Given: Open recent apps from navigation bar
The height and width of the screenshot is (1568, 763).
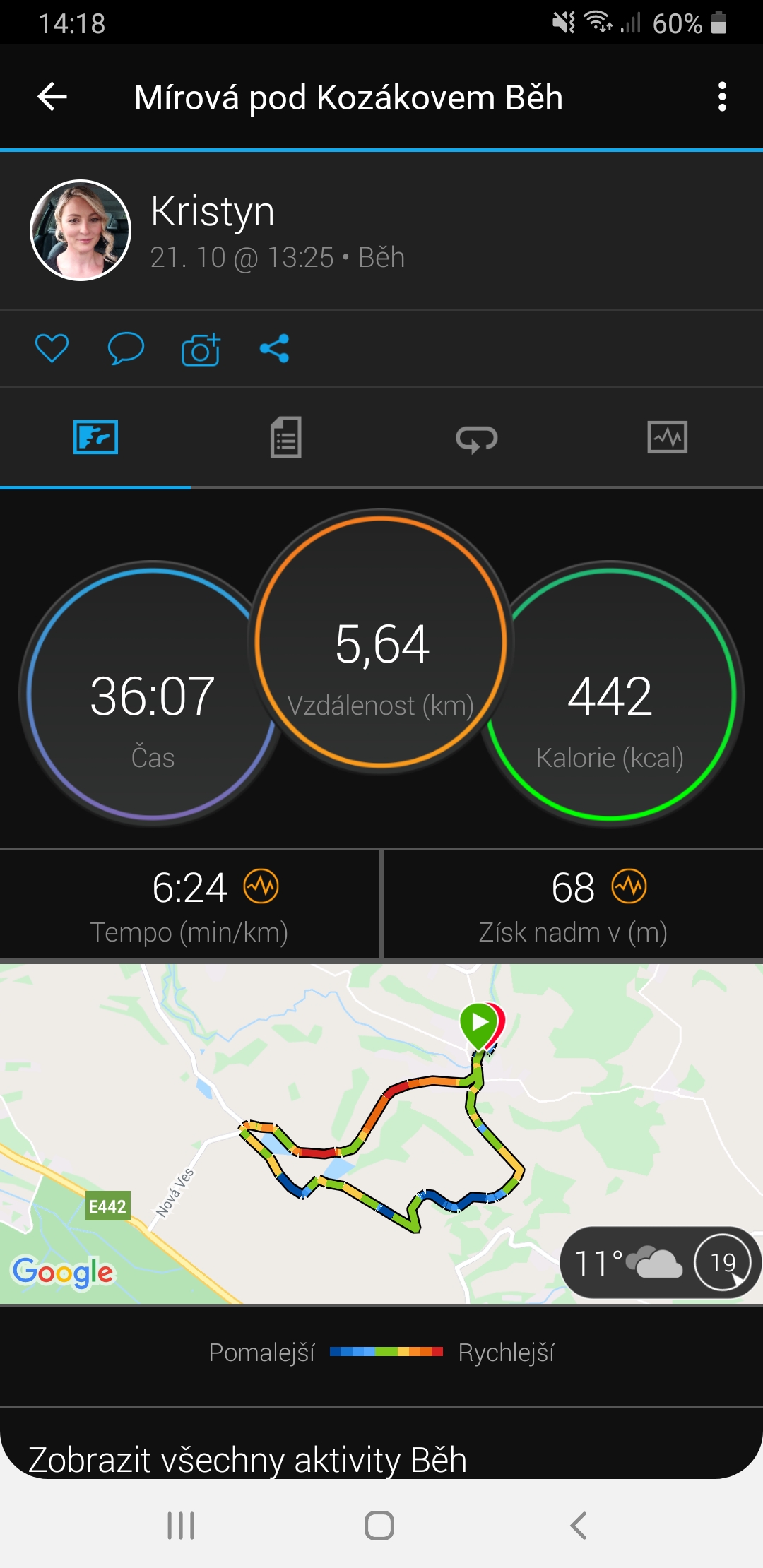Looking at the screenshot, I should (181, 1526).
